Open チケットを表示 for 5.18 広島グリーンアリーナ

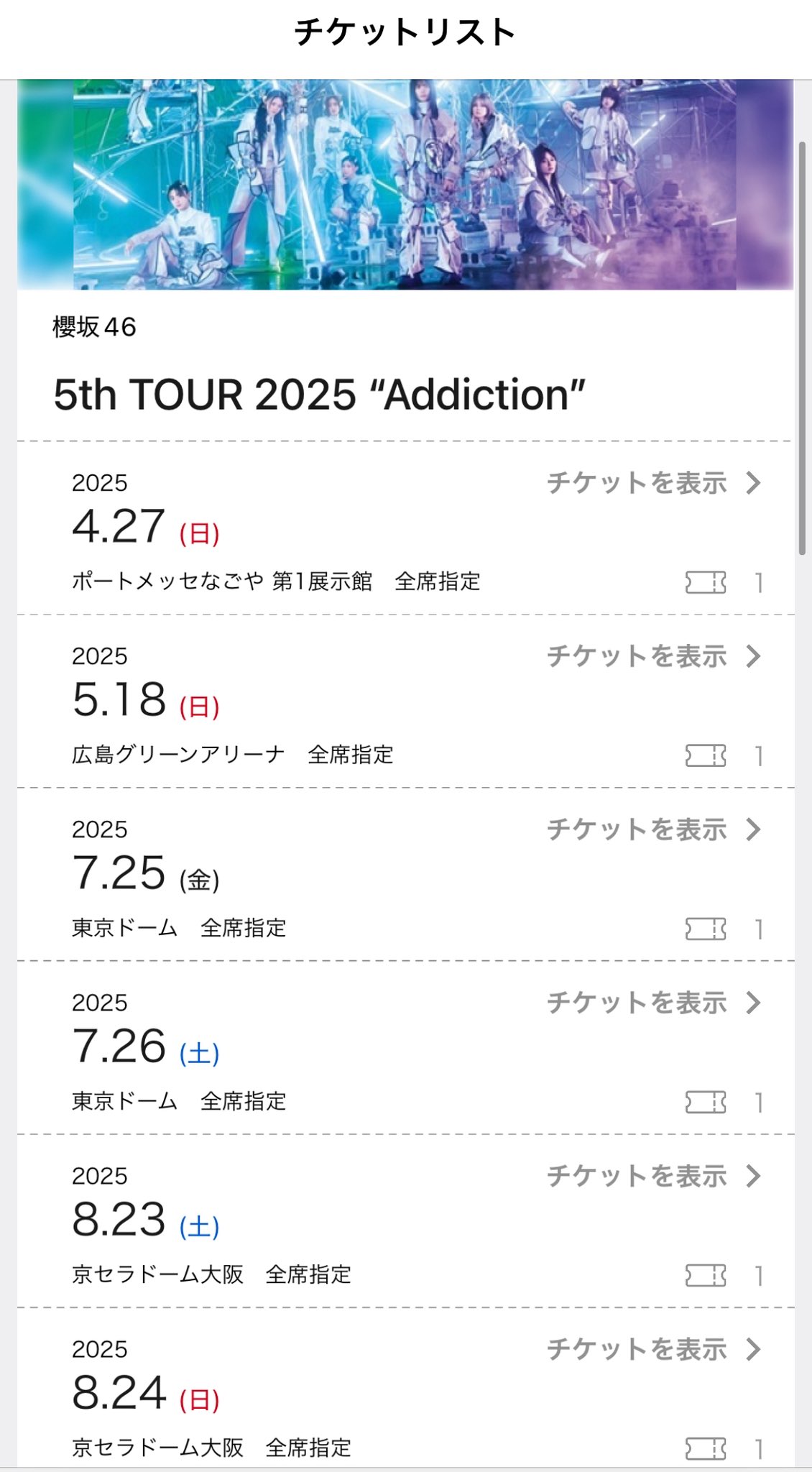[x=652, y=656]
